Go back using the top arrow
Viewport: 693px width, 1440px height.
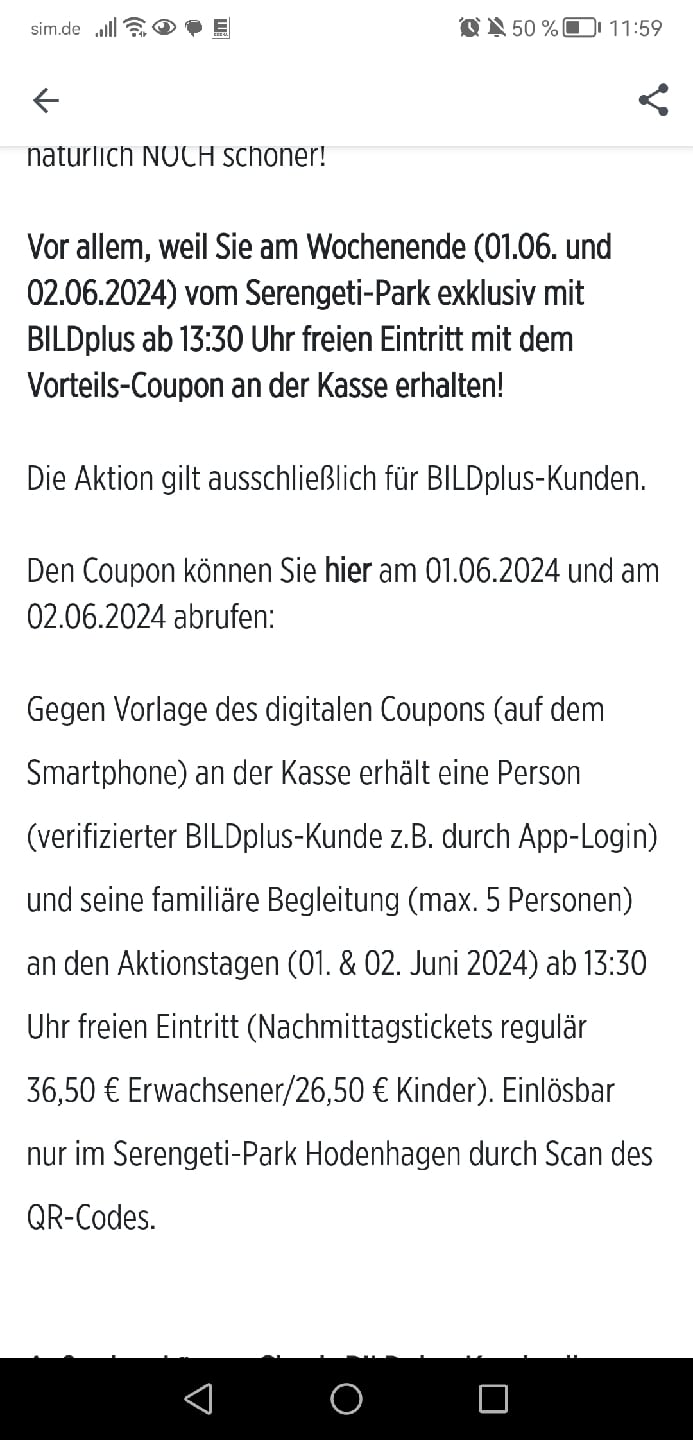click(46, 100)
